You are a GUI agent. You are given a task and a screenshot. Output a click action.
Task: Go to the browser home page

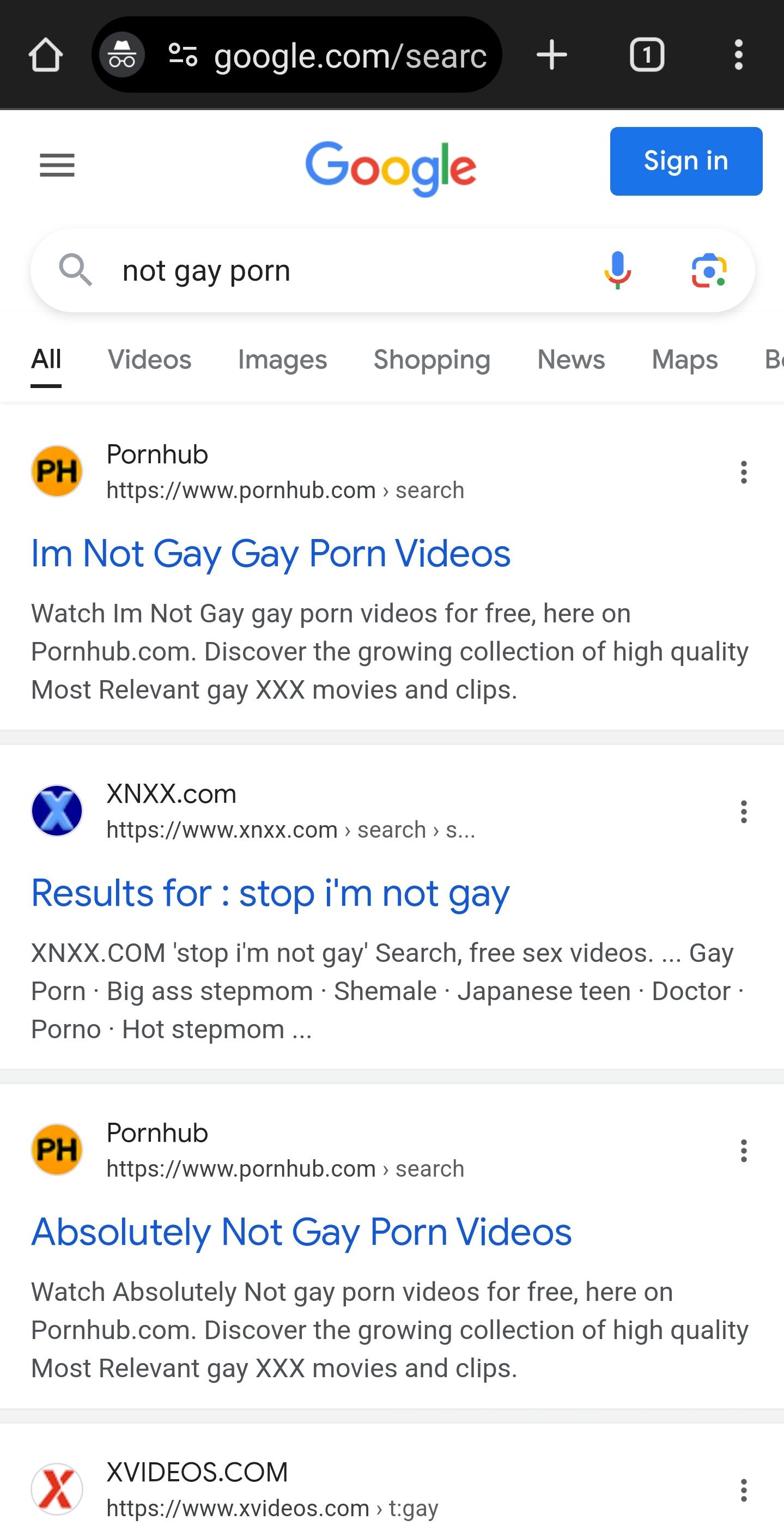[45, 55]
